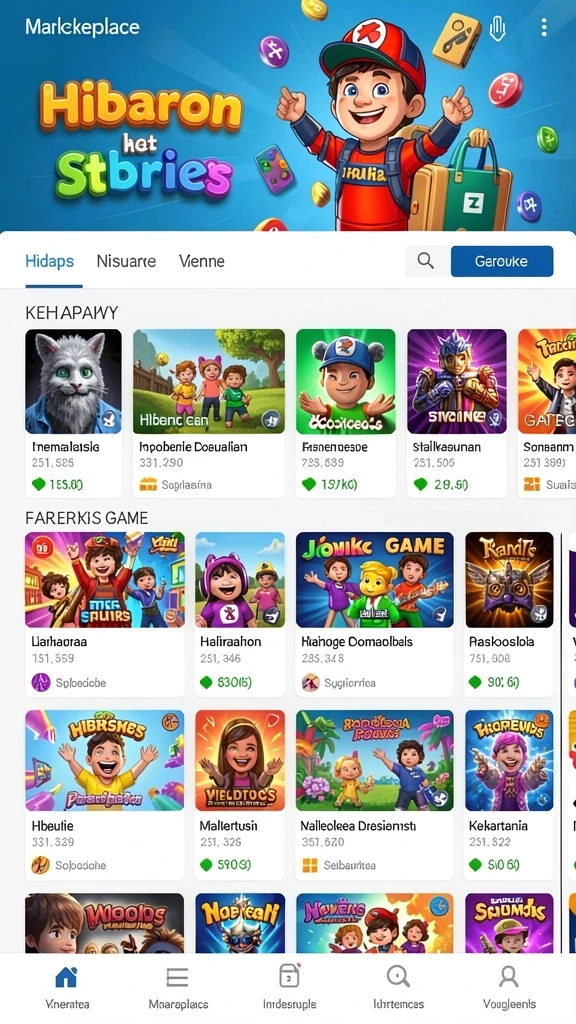Viewport: 576px width, 1024px height.
Task: Open the Inemalaisie gray cat game card
Action: click(73, 413)
